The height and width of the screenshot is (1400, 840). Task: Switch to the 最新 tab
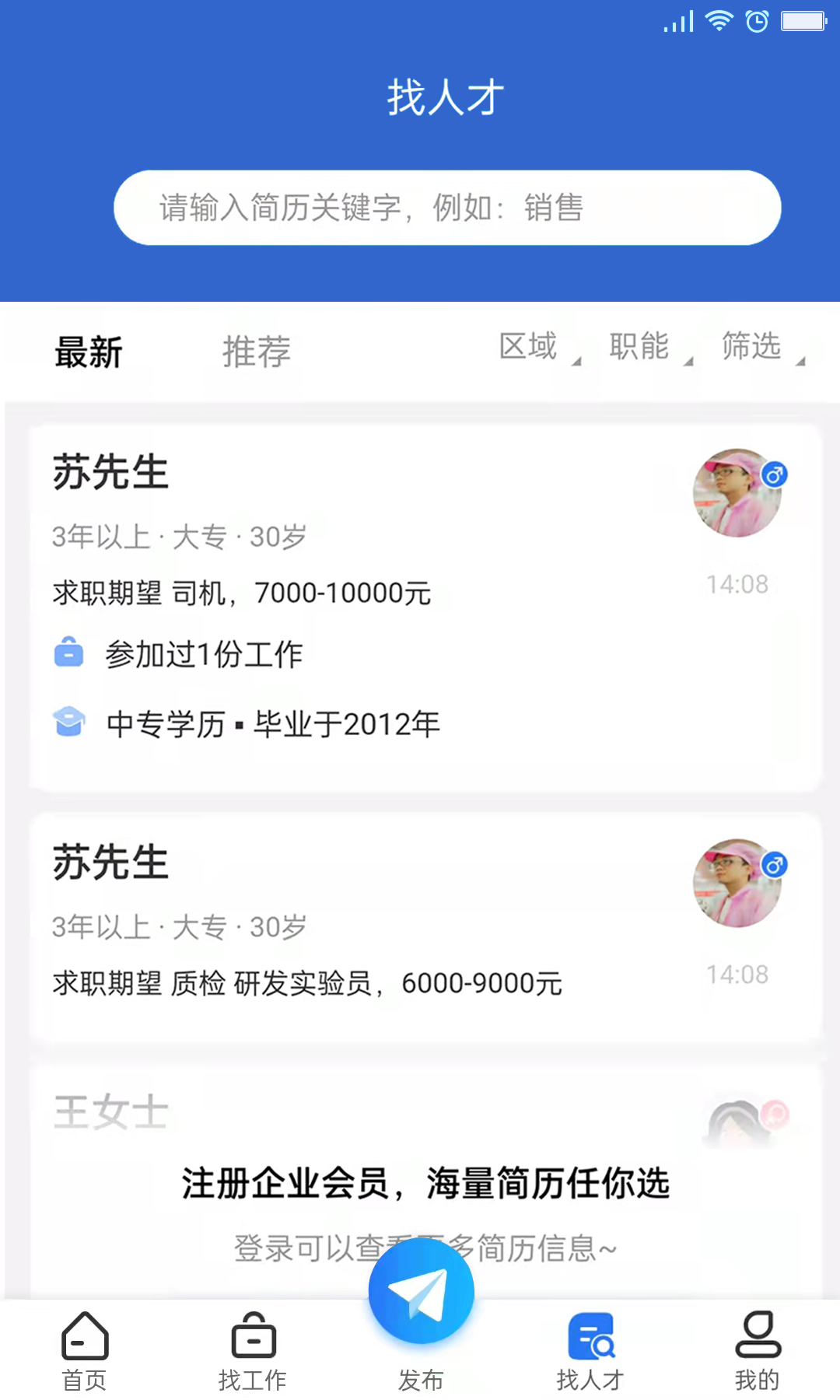(x=89, y=352)
